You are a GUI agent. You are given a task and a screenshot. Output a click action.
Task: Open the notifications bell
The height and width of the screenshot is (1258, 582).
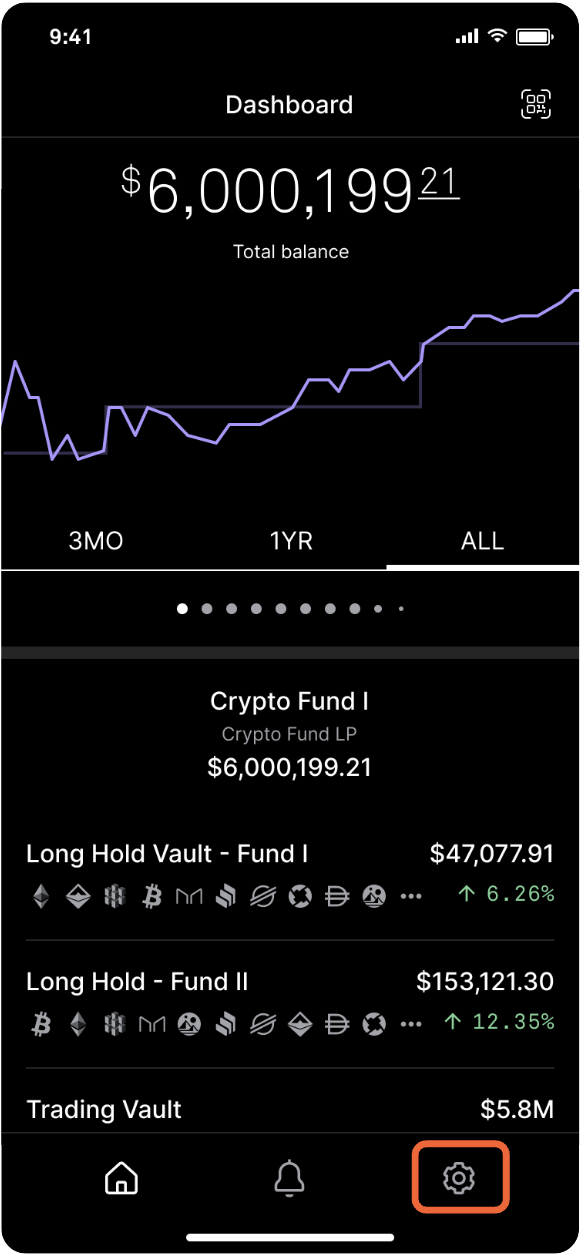coord(290,1179)
